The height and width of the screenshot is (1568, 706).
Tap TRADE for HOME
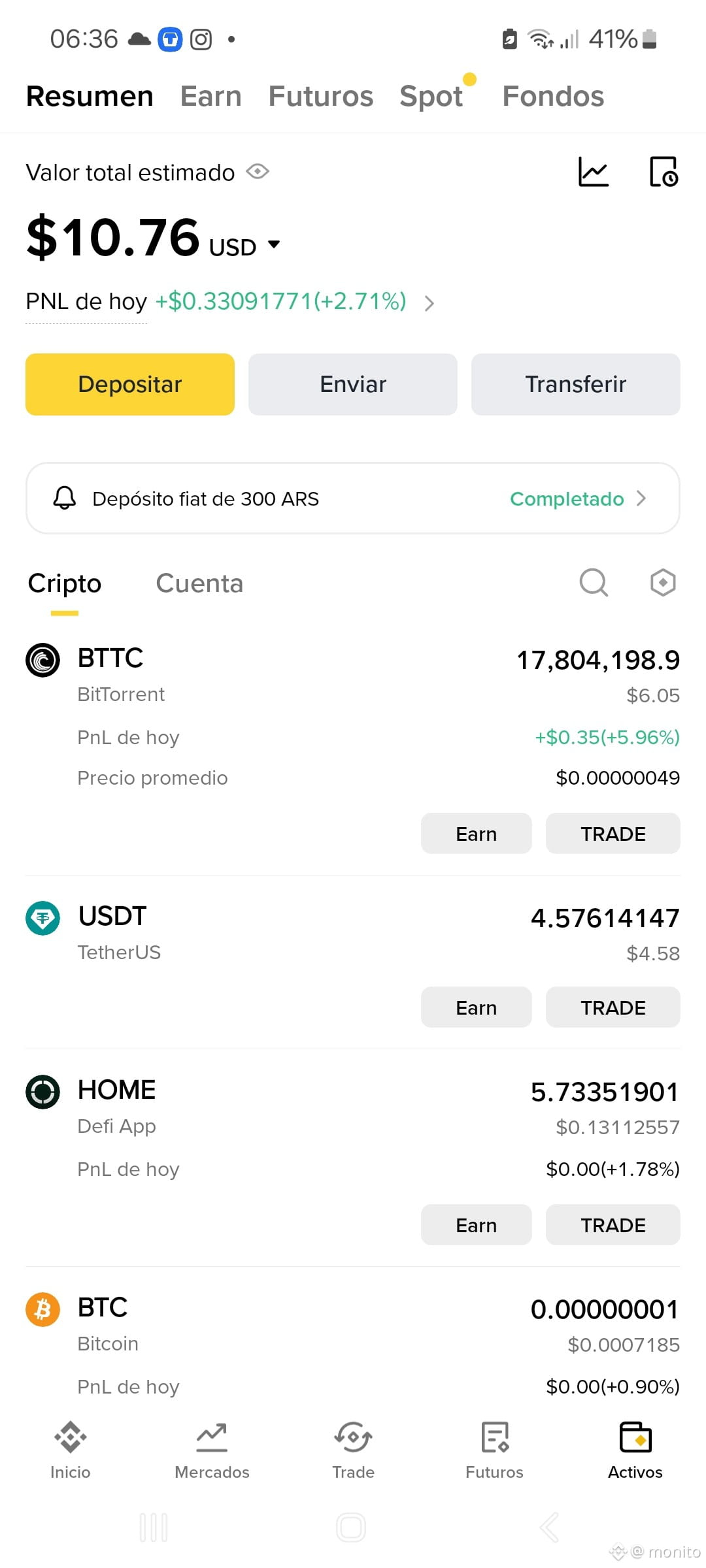click(613, 1225)
